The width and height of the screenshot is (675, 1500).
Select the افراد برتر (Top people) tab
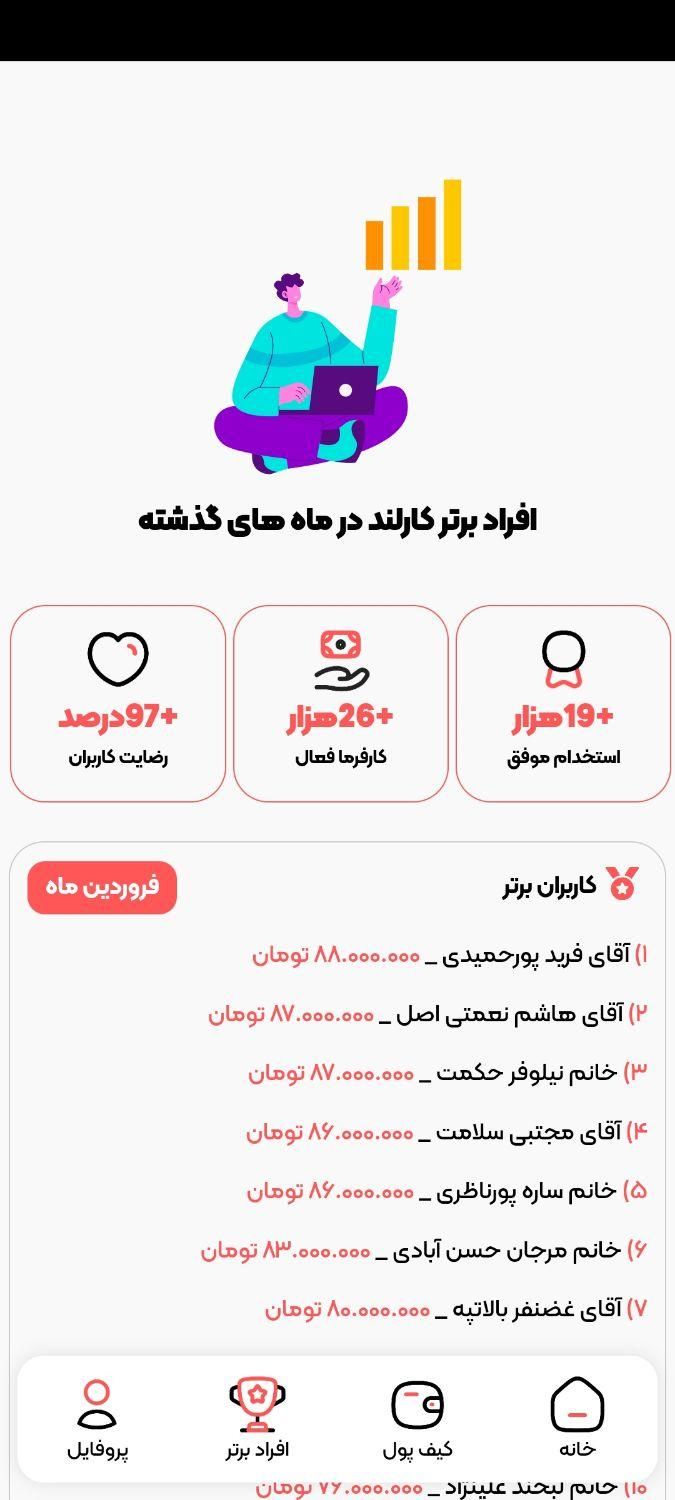257,1418
